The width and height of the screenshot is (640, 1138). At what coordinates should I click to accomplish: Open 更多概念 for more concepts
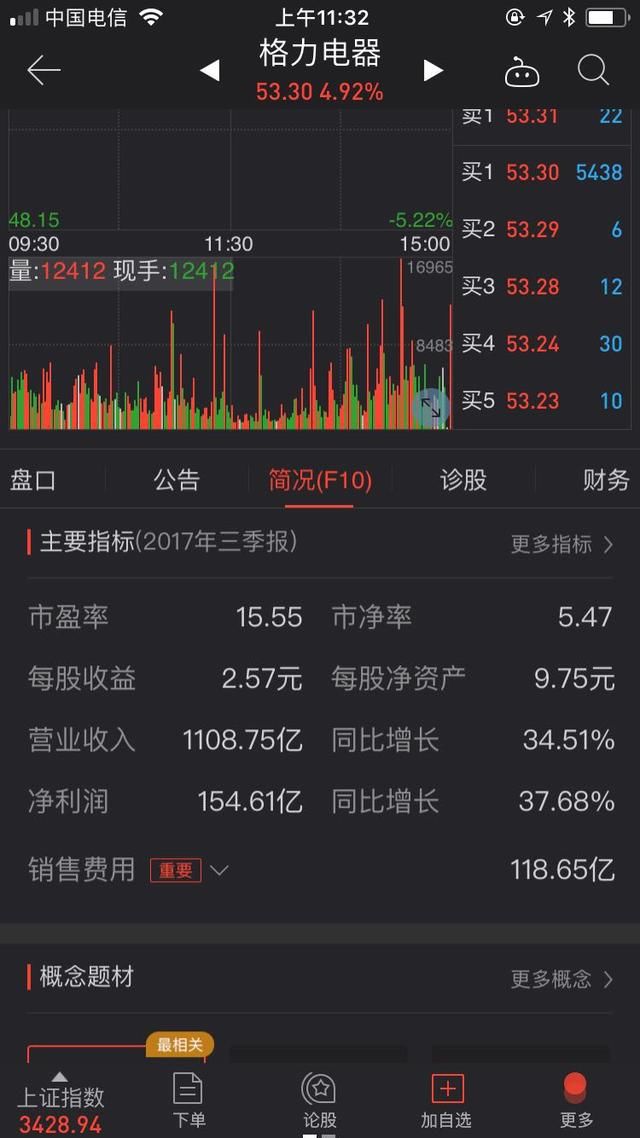tap(562, 978)
